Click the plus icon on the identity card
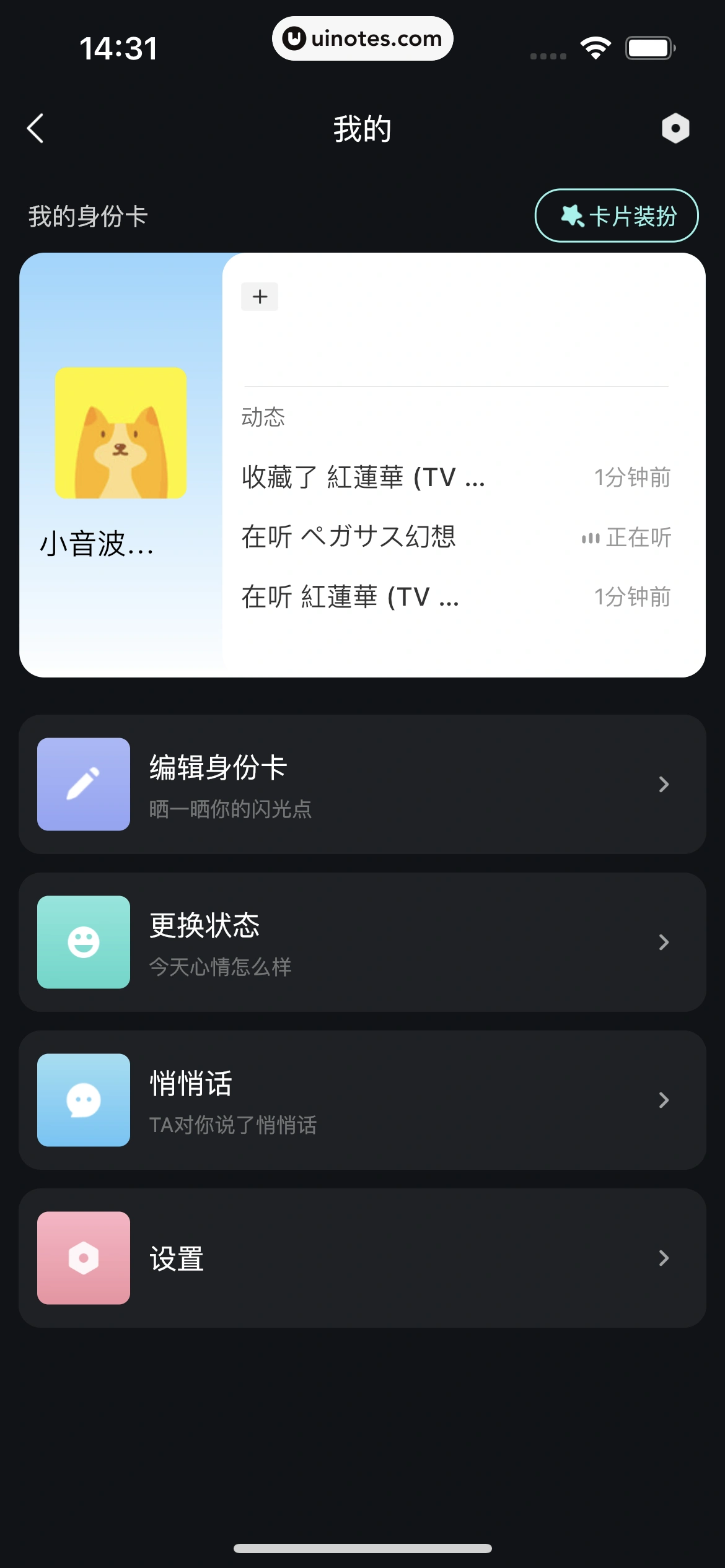Viewport: 725px width, 1568px height. coord(260,297)
